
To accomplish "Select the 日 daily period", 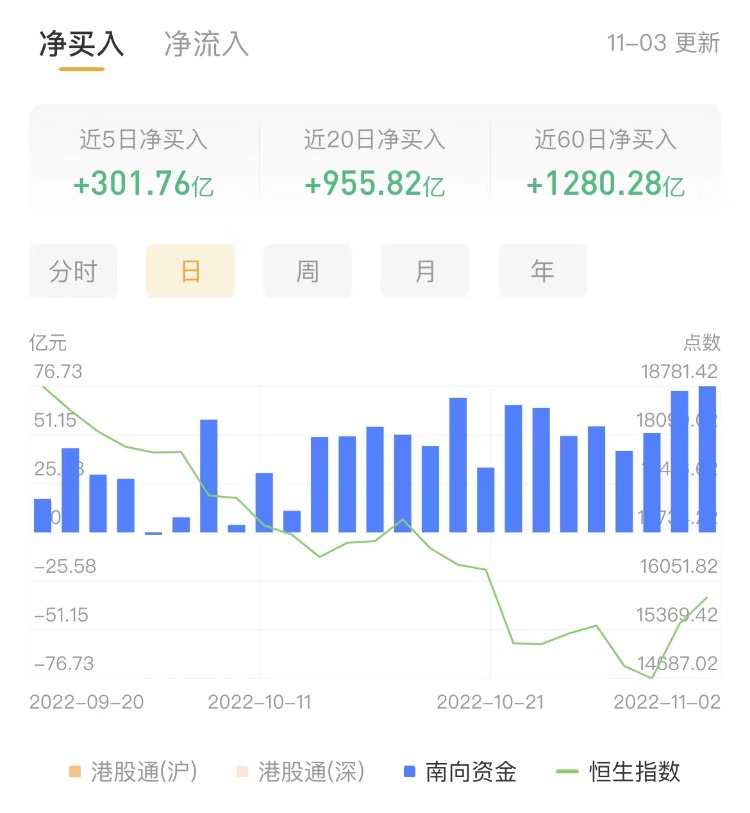I will 190,271.
